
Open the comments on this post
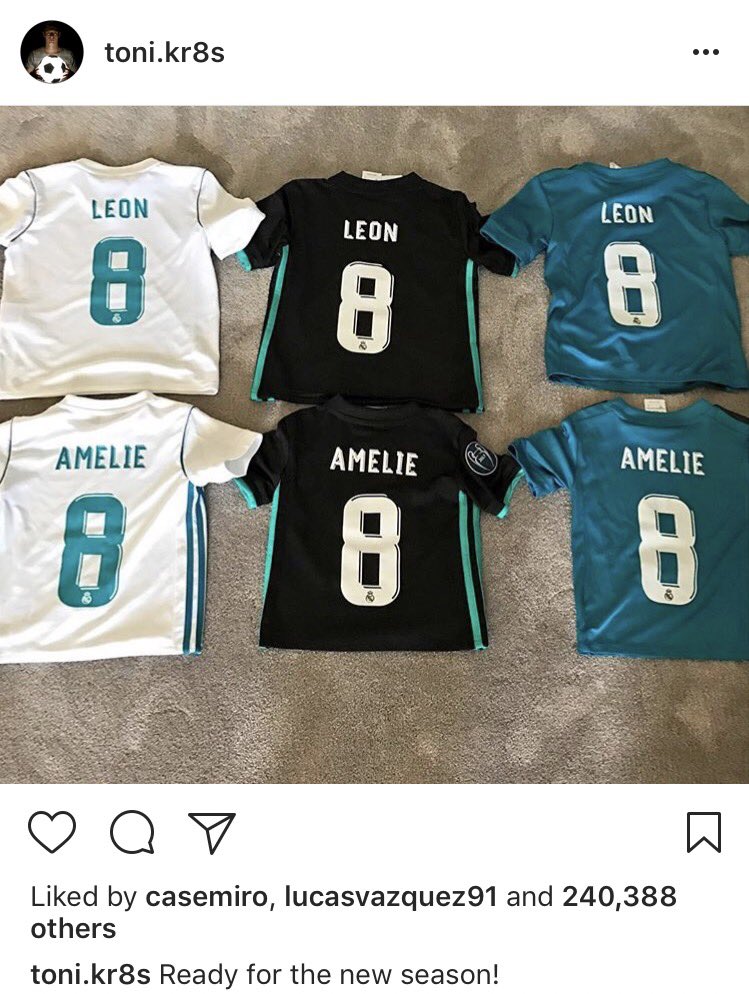click(x=132, y=832)
